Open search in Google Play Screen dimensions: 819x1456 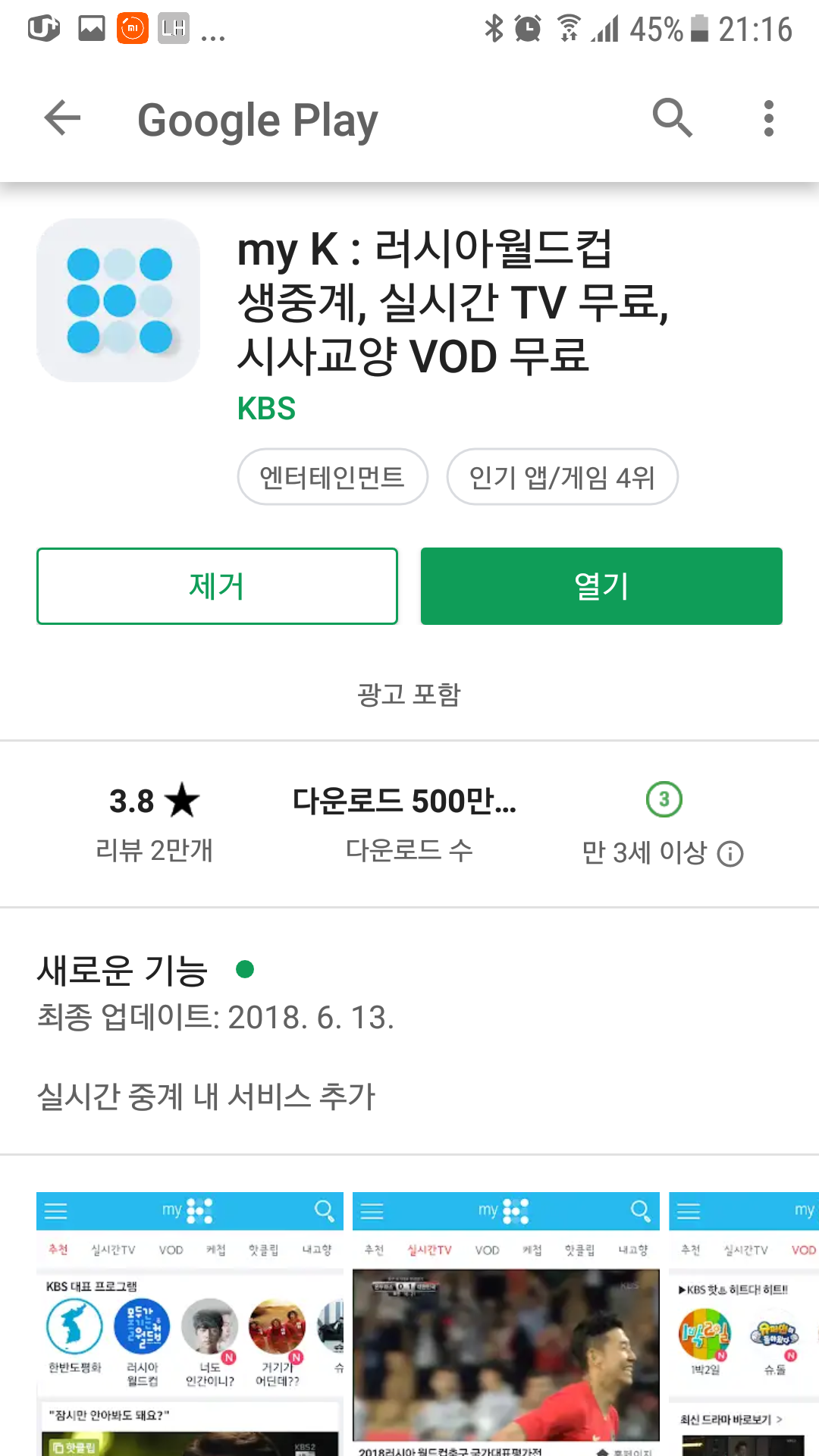point(673,118)
